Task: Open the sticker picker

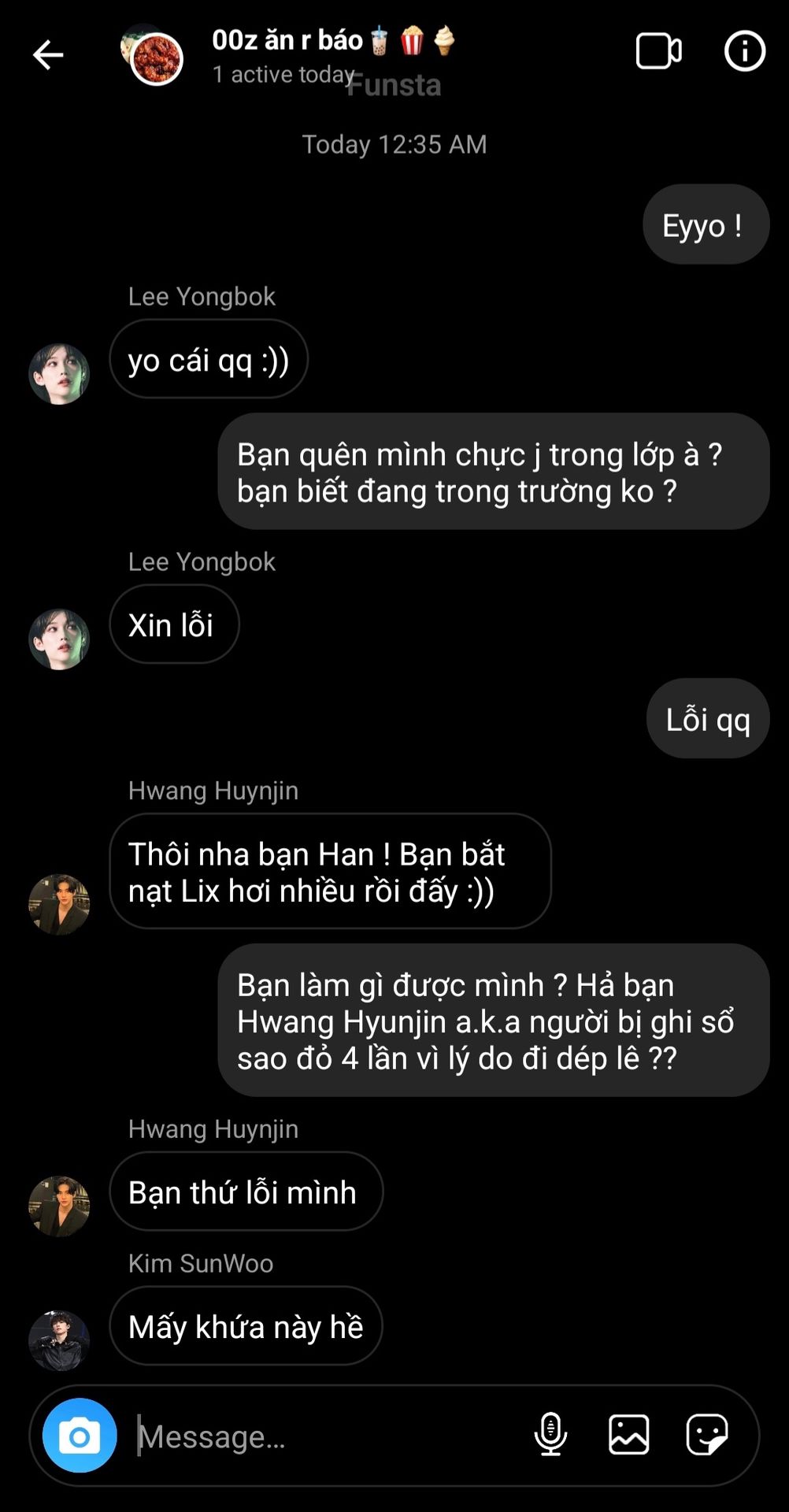Action: pos(706,1434)
